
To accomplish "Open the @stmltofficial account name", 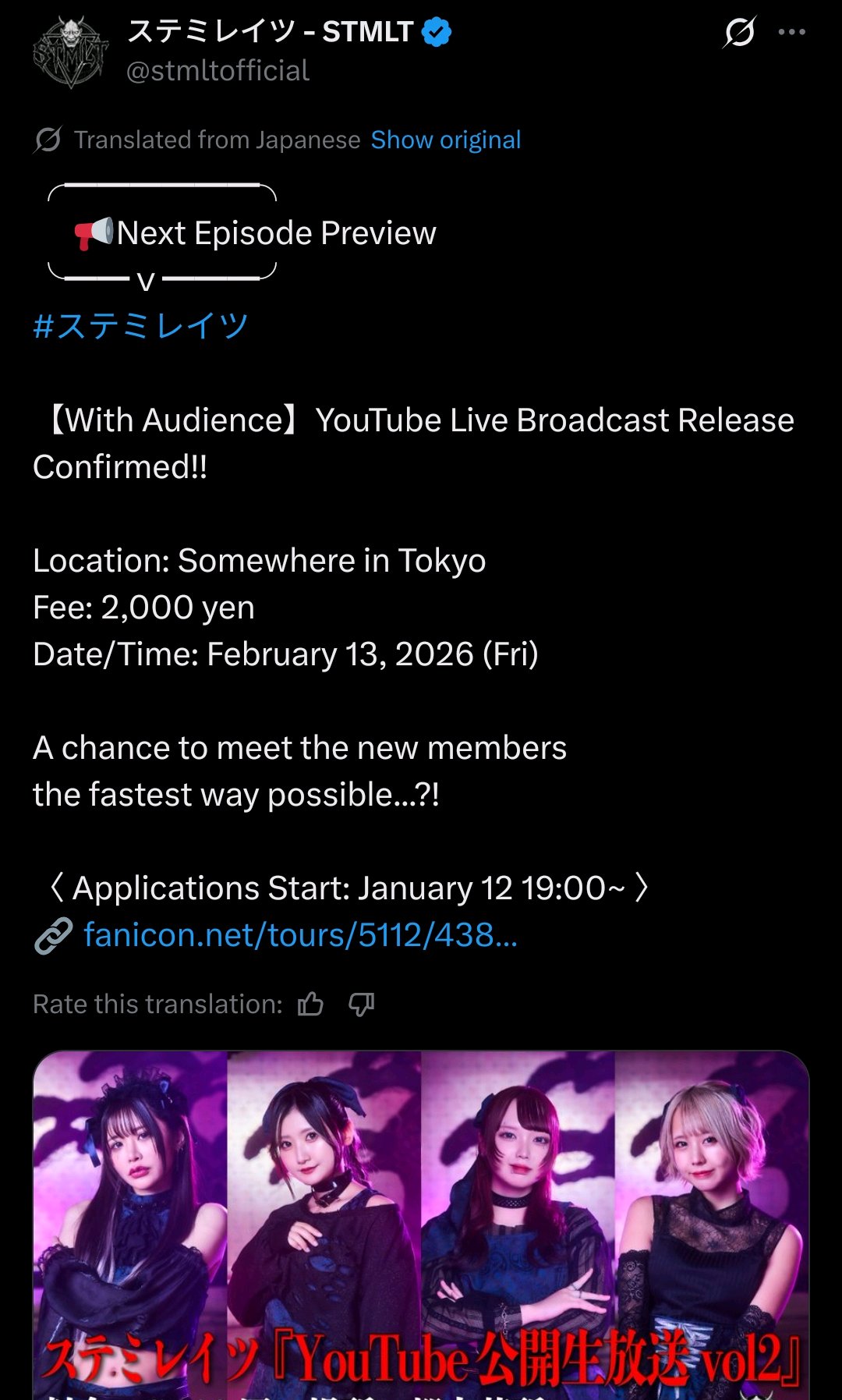I will point(218,71).
